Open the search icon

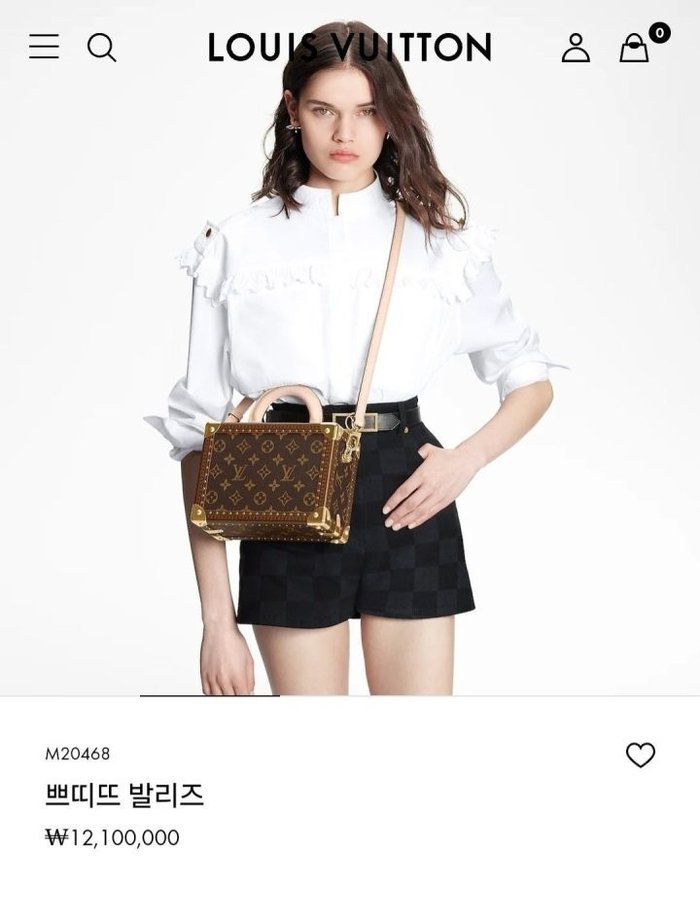point(101,47)
